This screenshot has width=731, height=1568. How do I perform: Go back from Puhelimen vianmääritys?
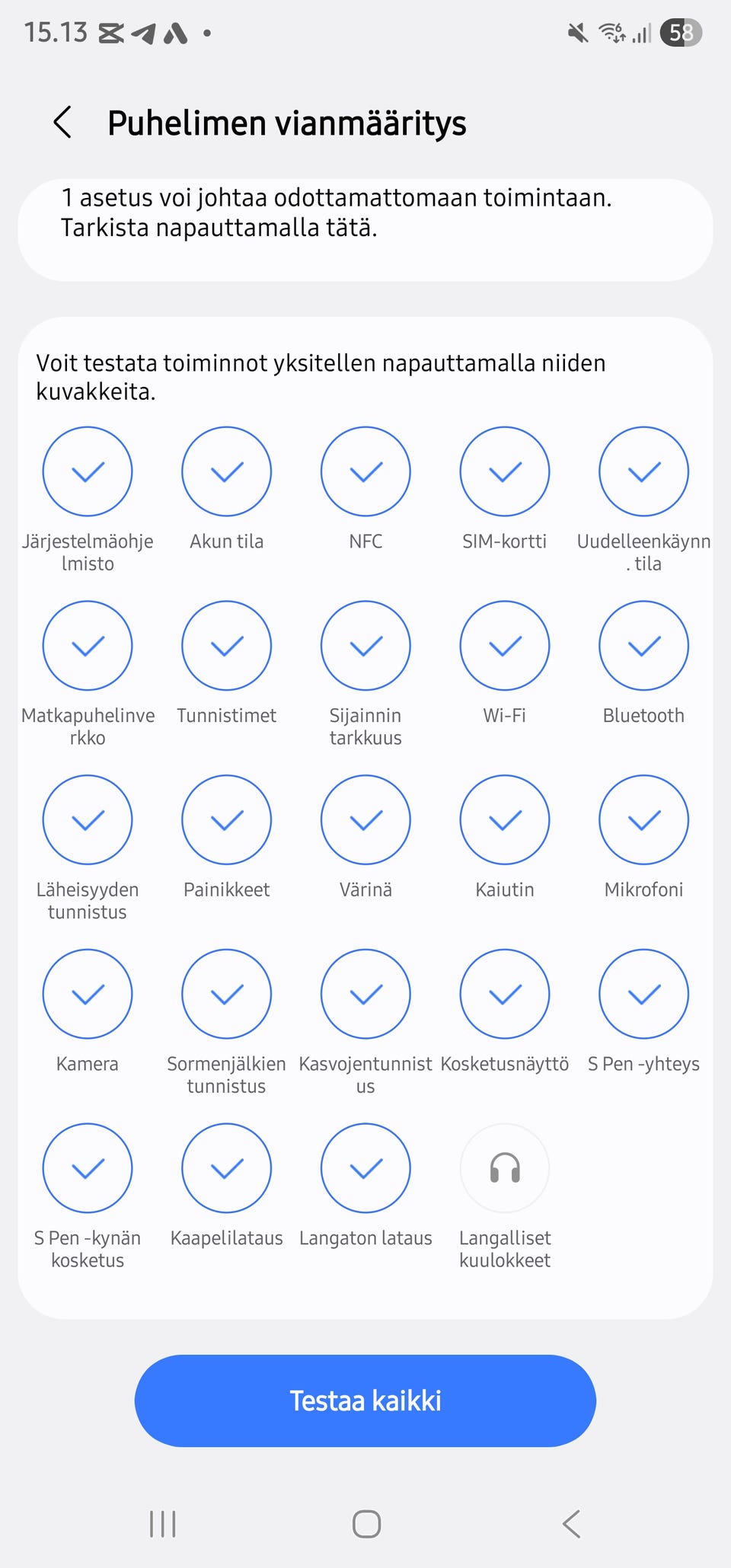pos(62,123)
